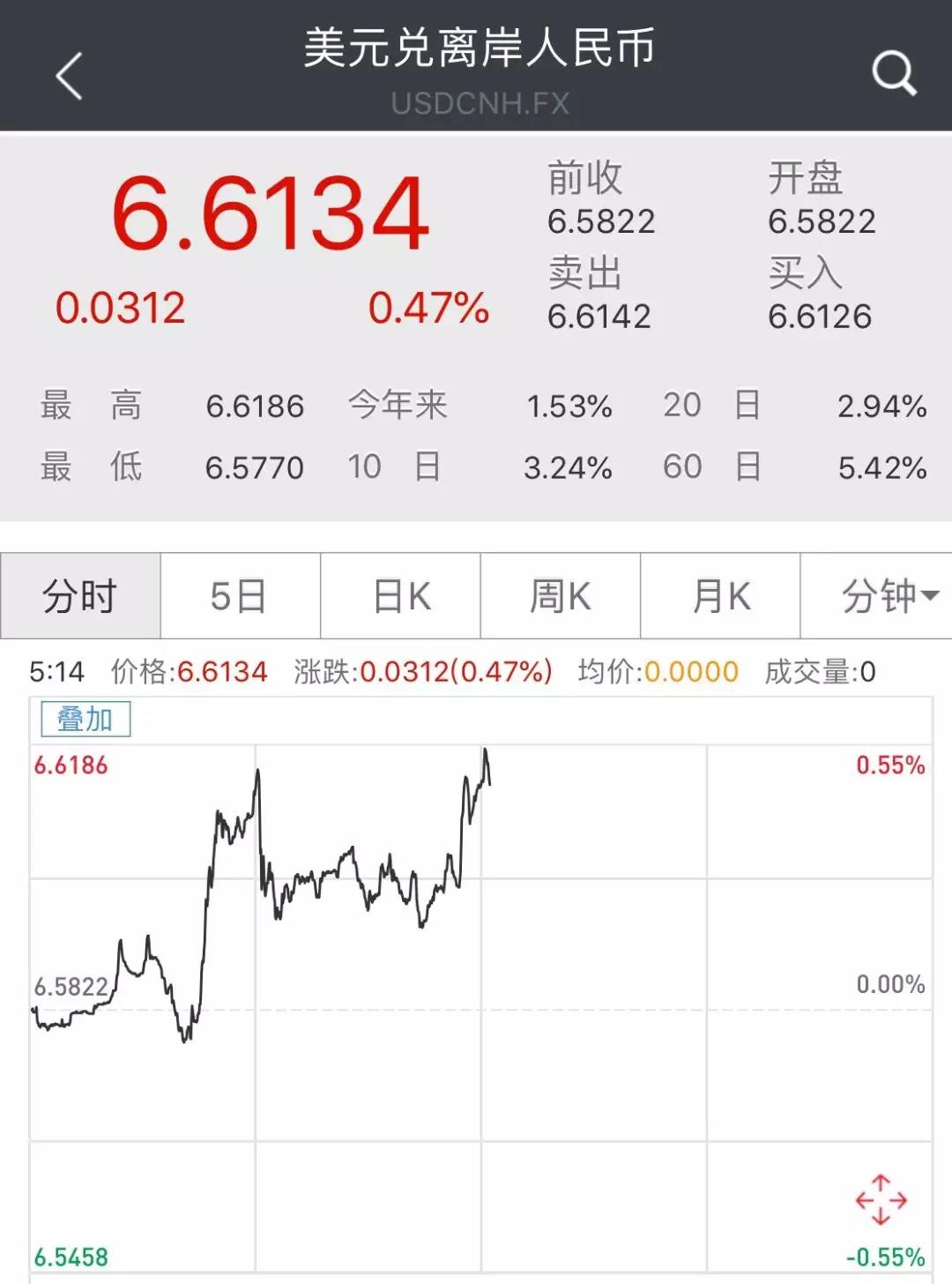Switch to the 分时 chart tab
952x1284 pixels.
(80, 596)
